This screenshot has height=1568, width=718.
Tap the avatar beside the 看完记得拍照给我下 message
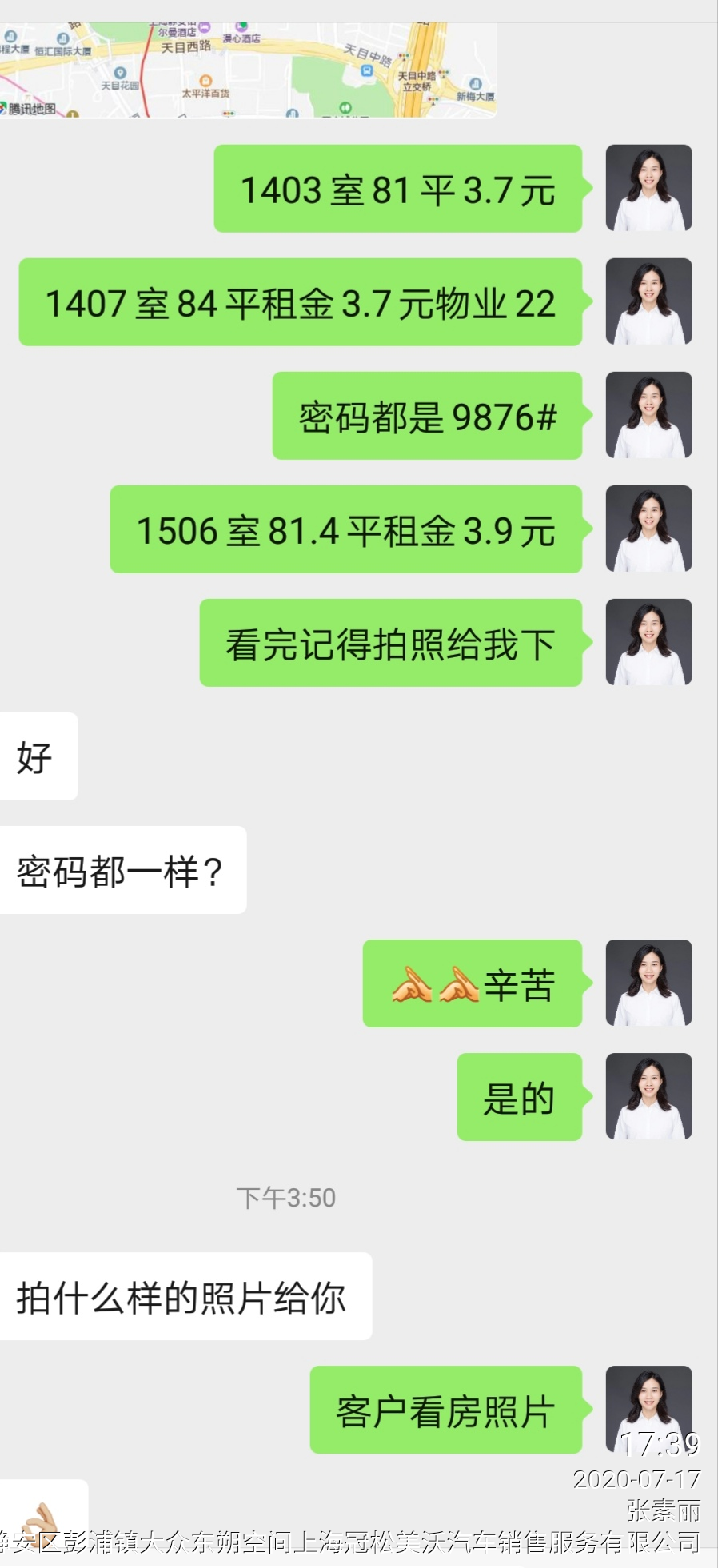(x=648, y=642)
